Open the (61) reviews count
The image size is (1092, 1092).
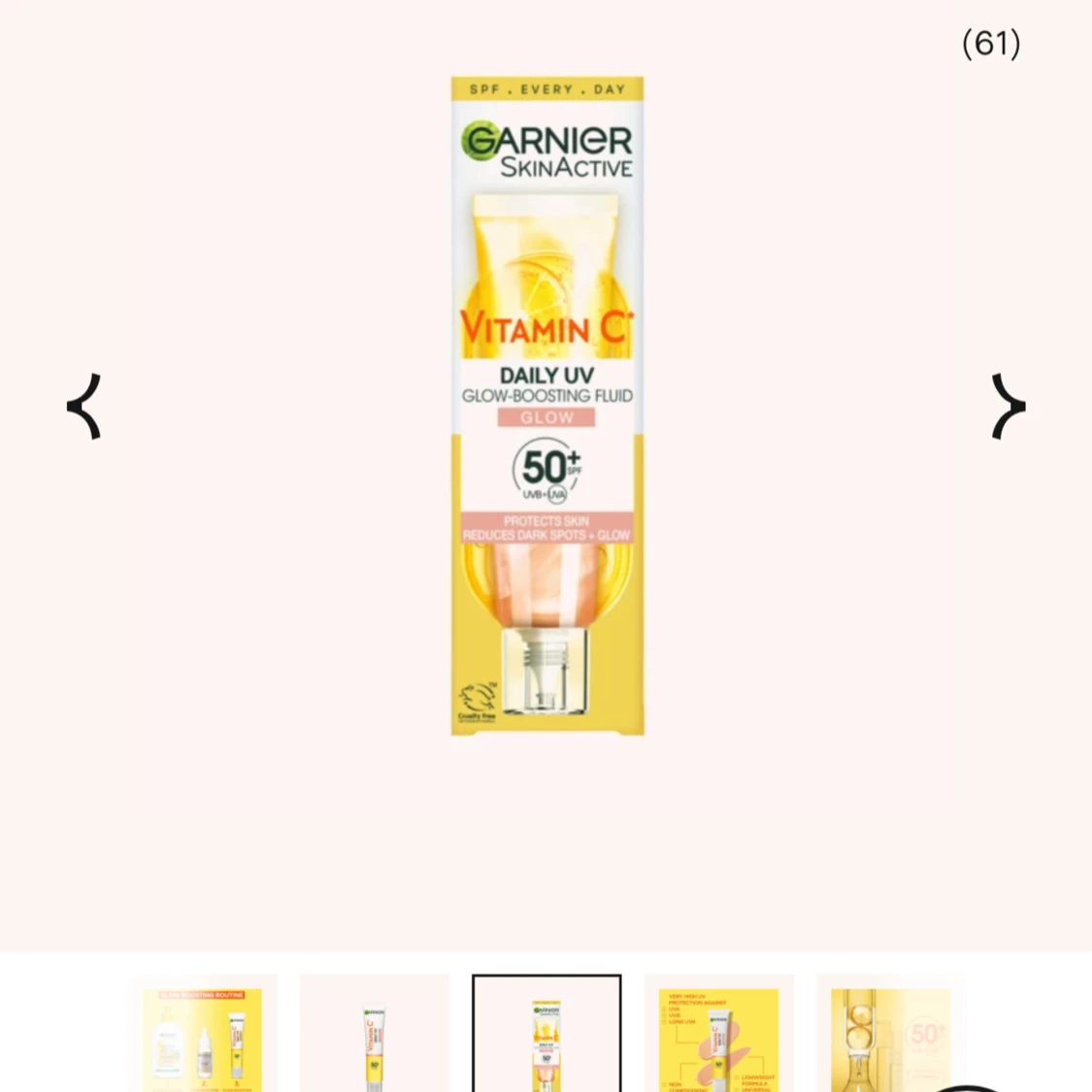(x=991, y=44)
